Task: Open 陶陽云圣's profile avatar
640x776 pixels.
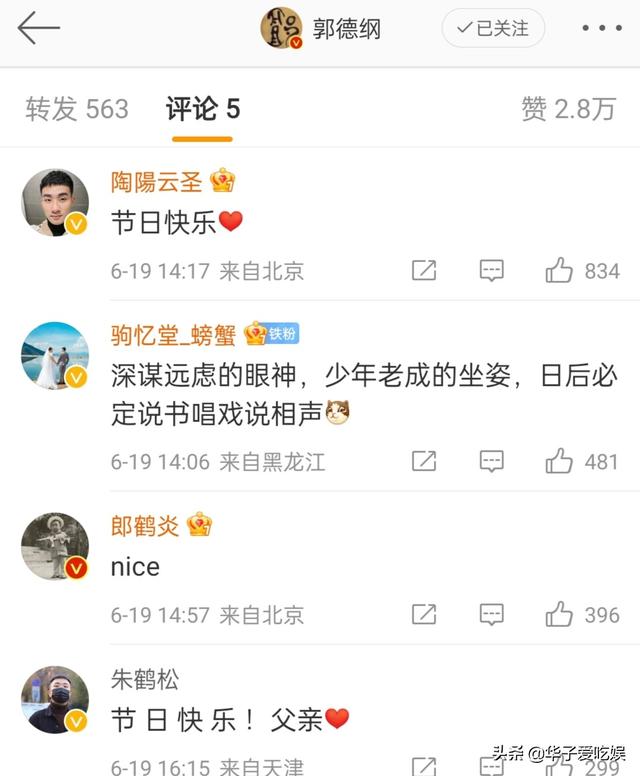Action: click(x=55, y=203)
